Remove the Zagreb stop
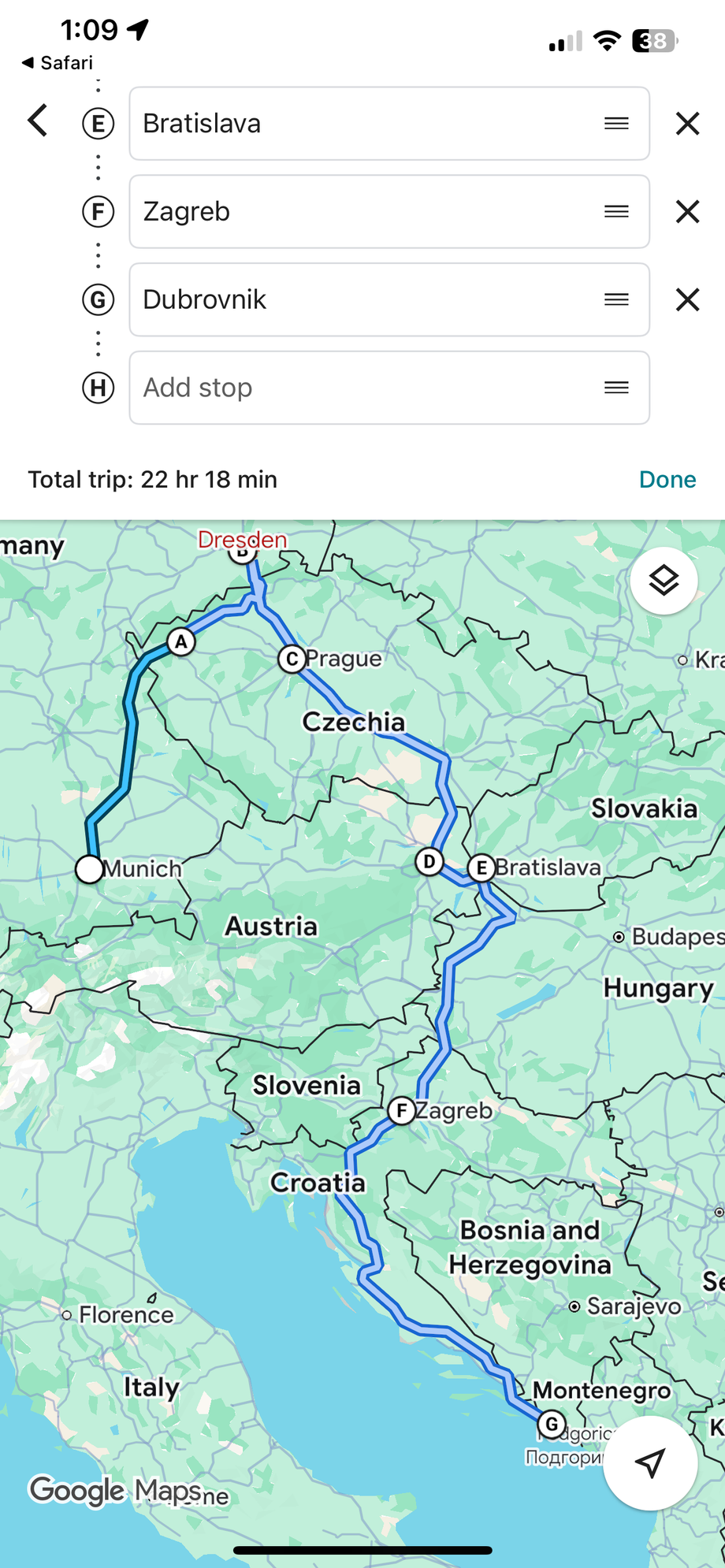Screen dimensions: 725x1568 click(x=687, y=212)
